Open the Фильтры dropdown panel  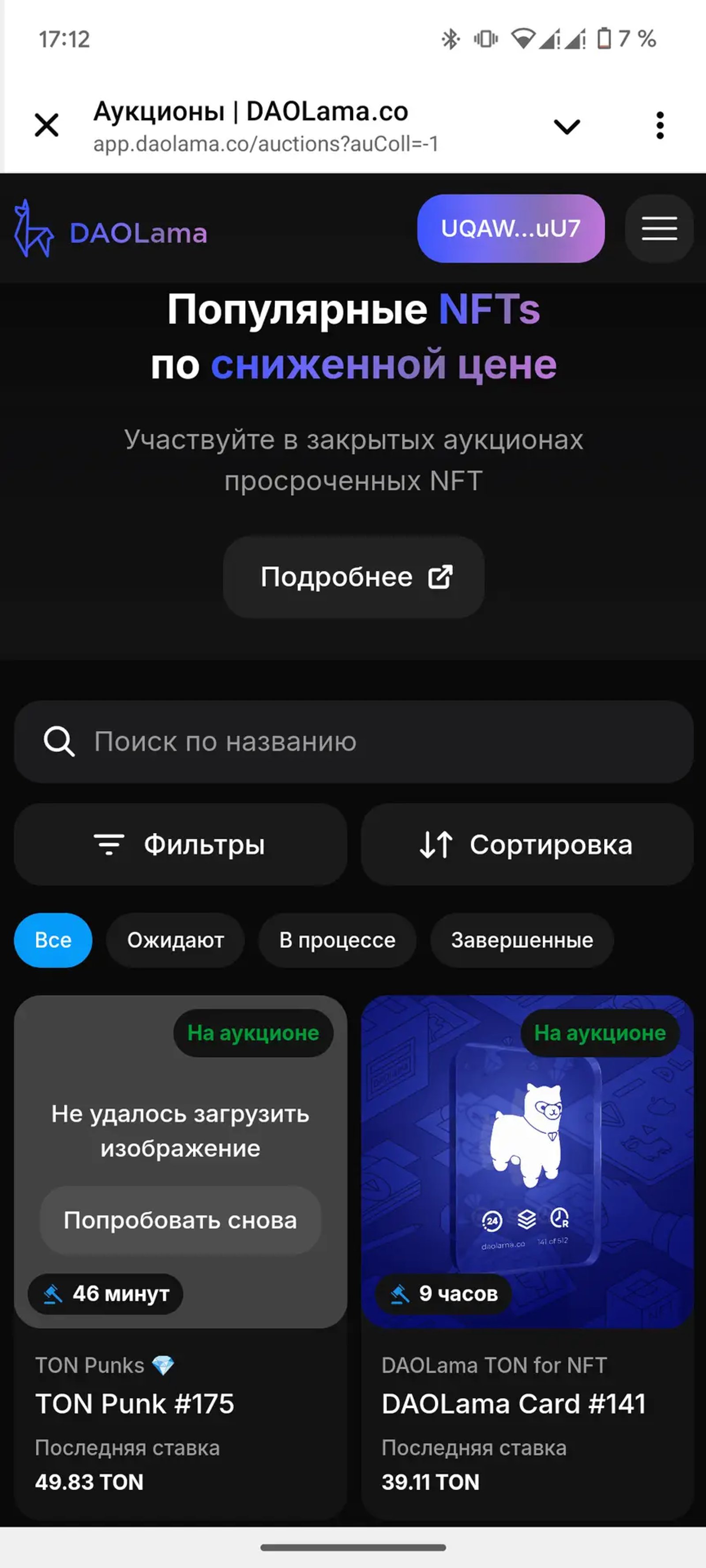click(x=180, y=844)
